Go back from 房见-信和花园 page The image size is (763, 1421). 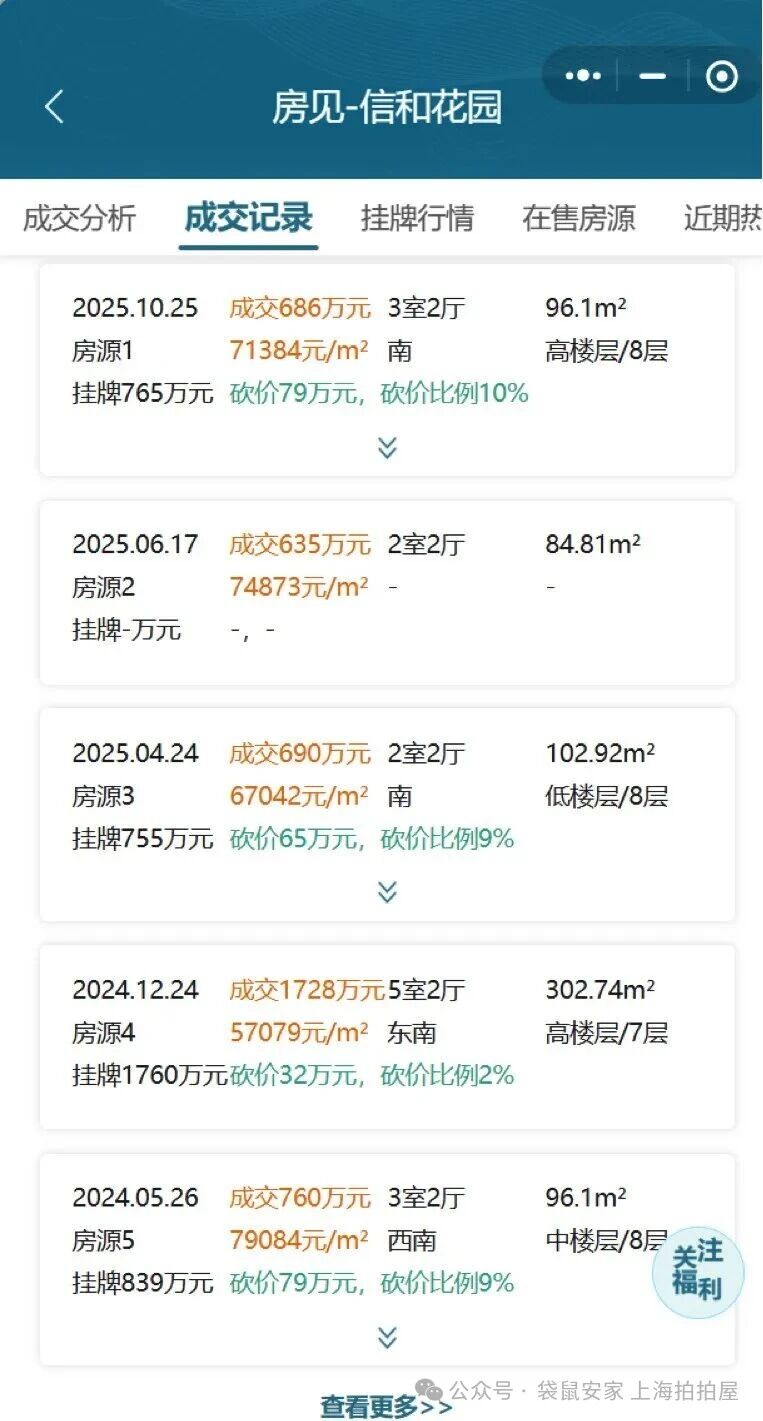coord(54,106)
